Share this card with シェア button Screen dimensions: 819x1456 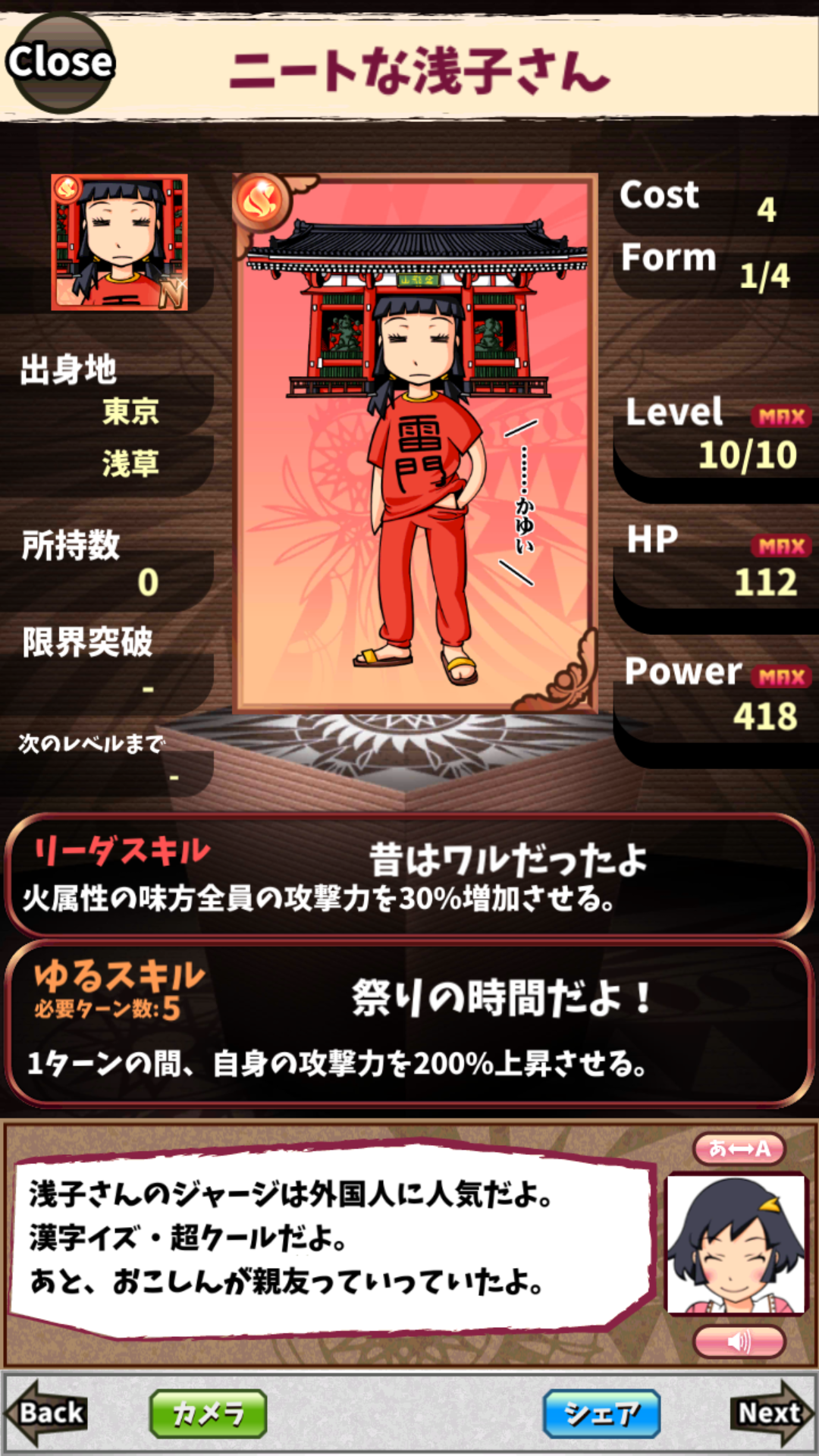[601, 1414]
